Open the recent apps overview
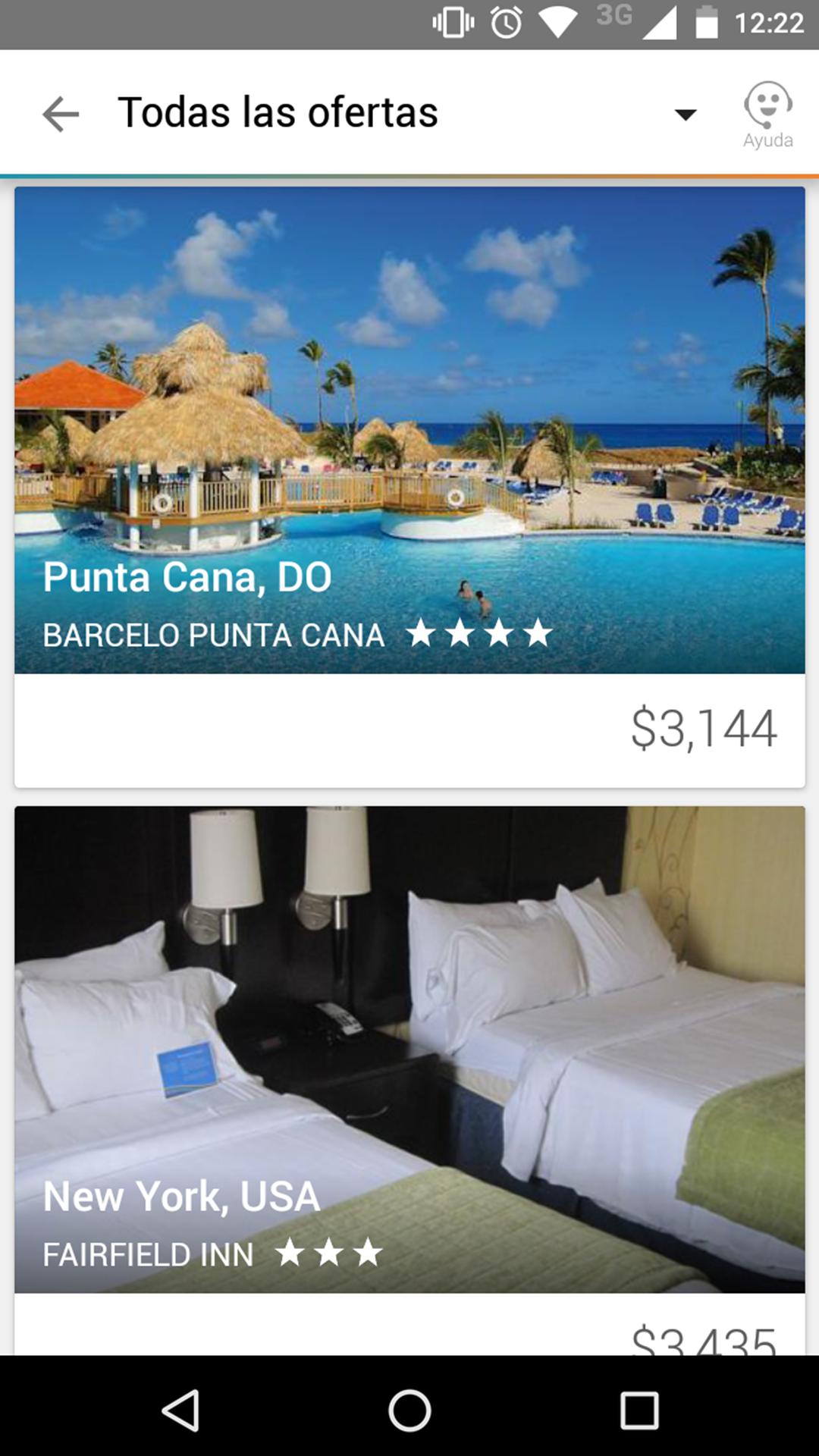The height and width of the screenshot is (1456, 819). tap(639, 1410)
